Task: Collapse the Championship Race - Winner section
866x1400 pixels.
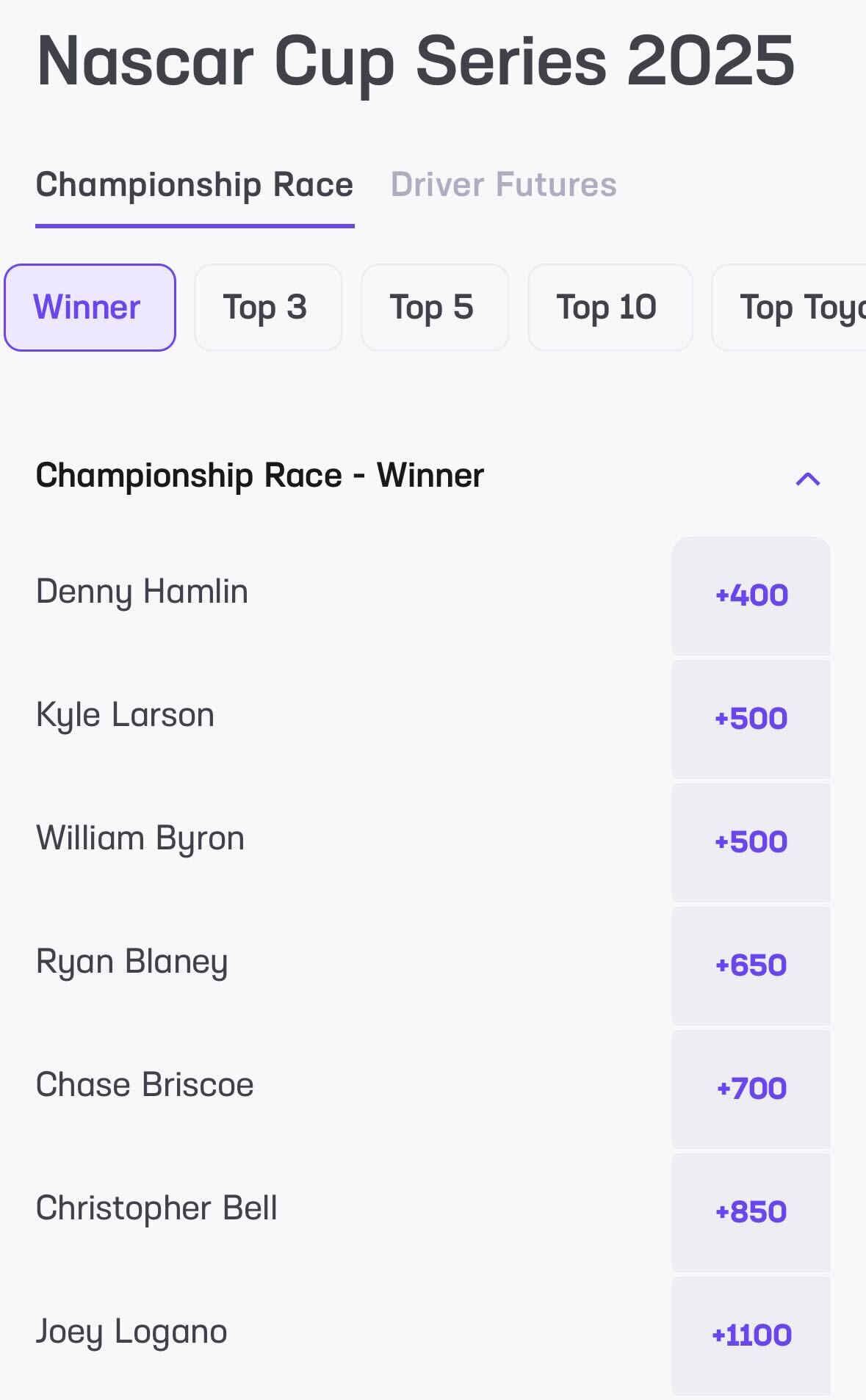Action: [808, 479]
